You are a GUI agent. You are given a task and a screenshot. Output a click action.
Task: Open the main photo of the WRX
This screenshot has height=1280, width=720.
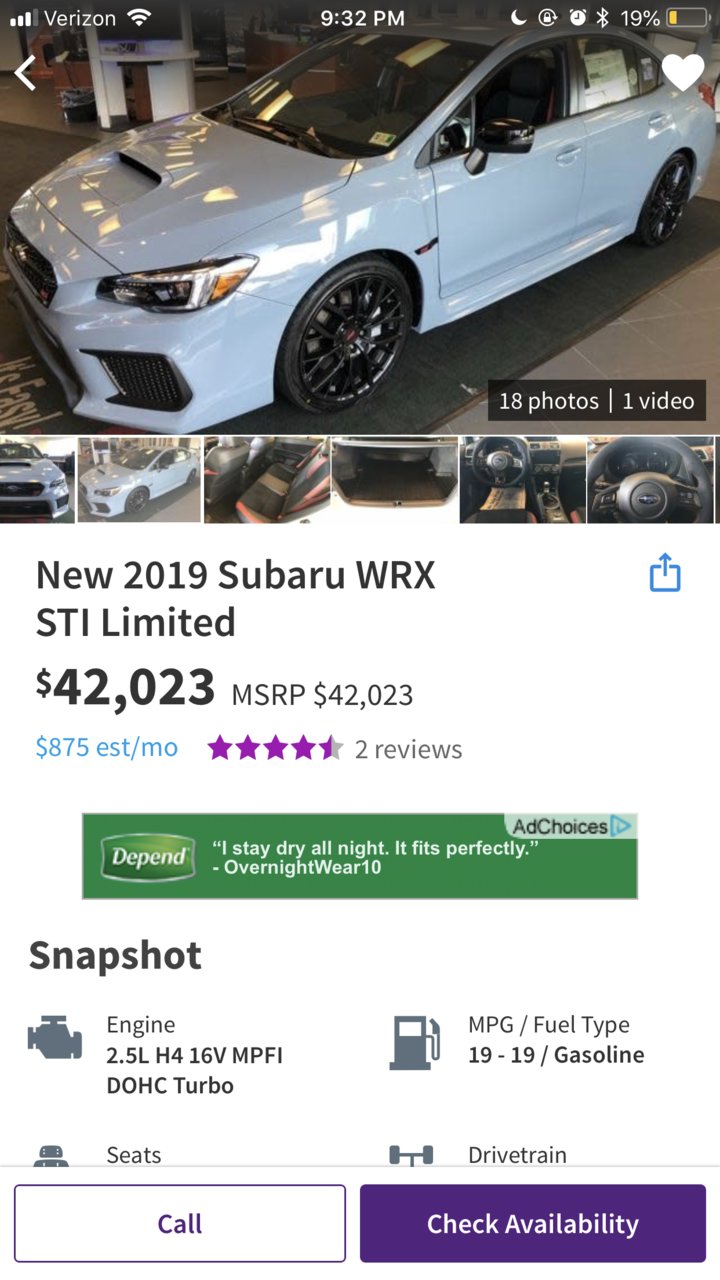[360, 217]
